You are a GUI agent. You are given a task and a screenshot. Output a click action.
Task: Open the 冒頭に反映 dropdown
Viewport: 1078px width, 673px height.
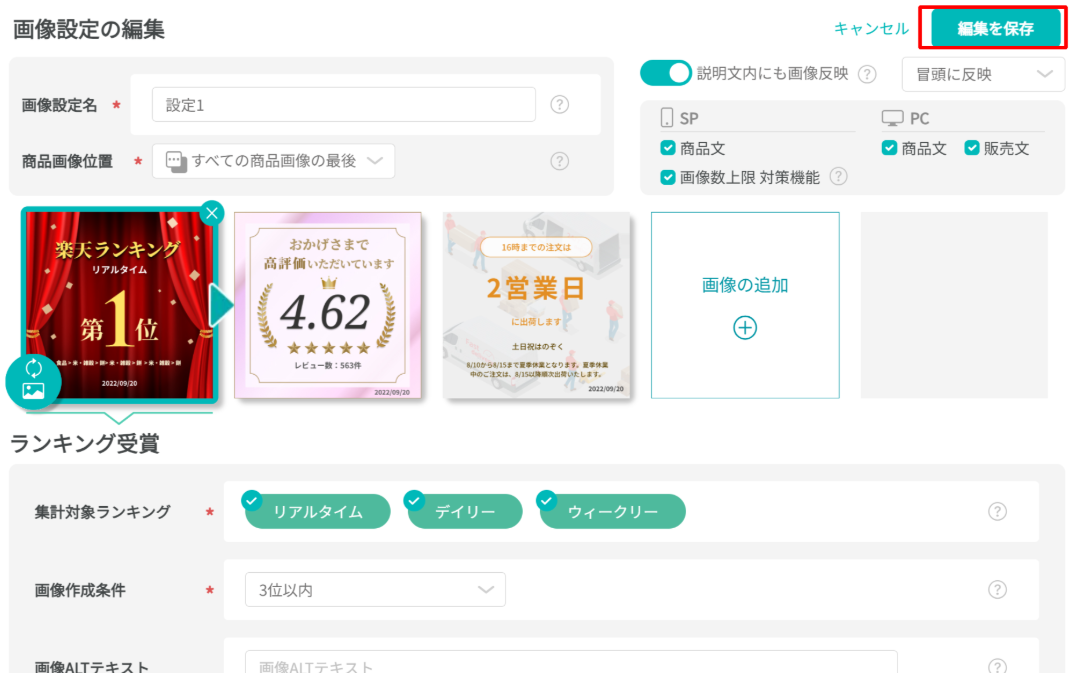coord(983,74)
